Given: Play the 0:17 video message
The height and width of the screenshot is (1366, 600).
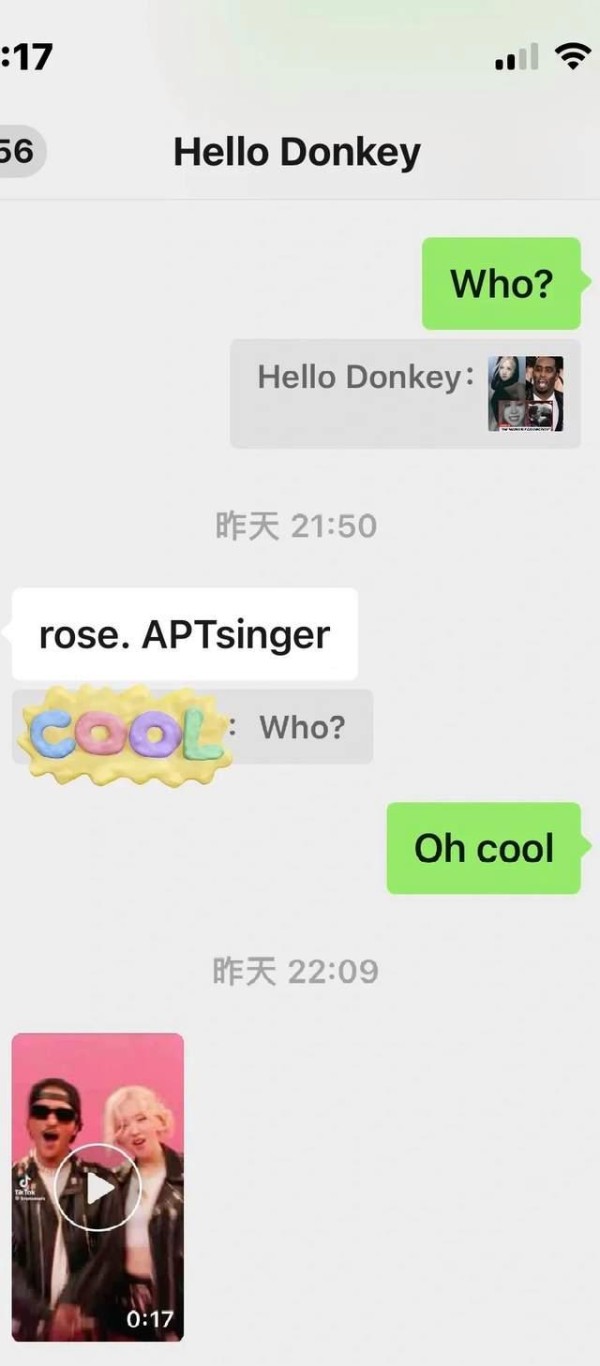Looking at the screenshot, I should [98, 1187].
